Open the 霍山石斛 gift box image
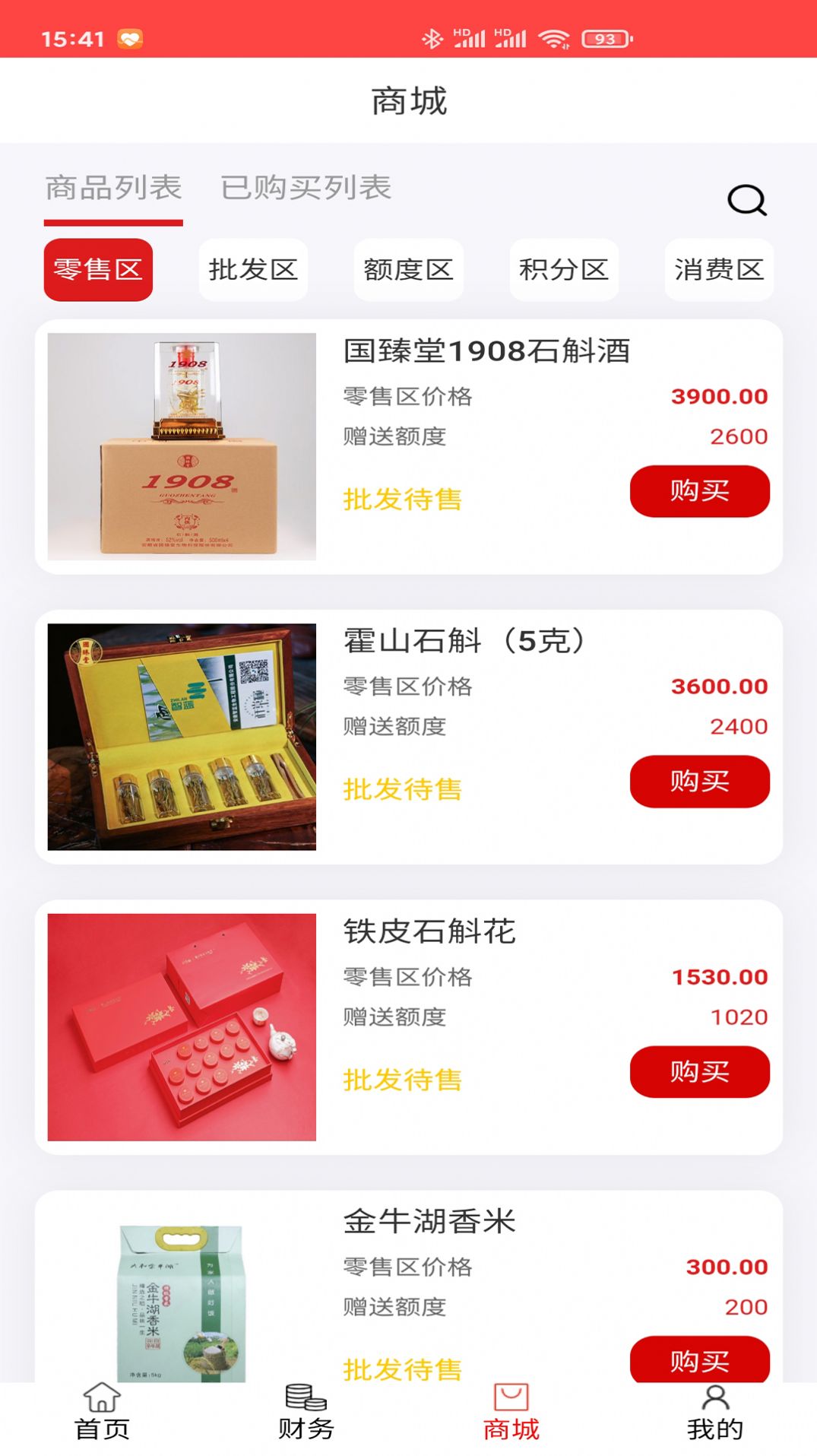 (x=182, y=738)
